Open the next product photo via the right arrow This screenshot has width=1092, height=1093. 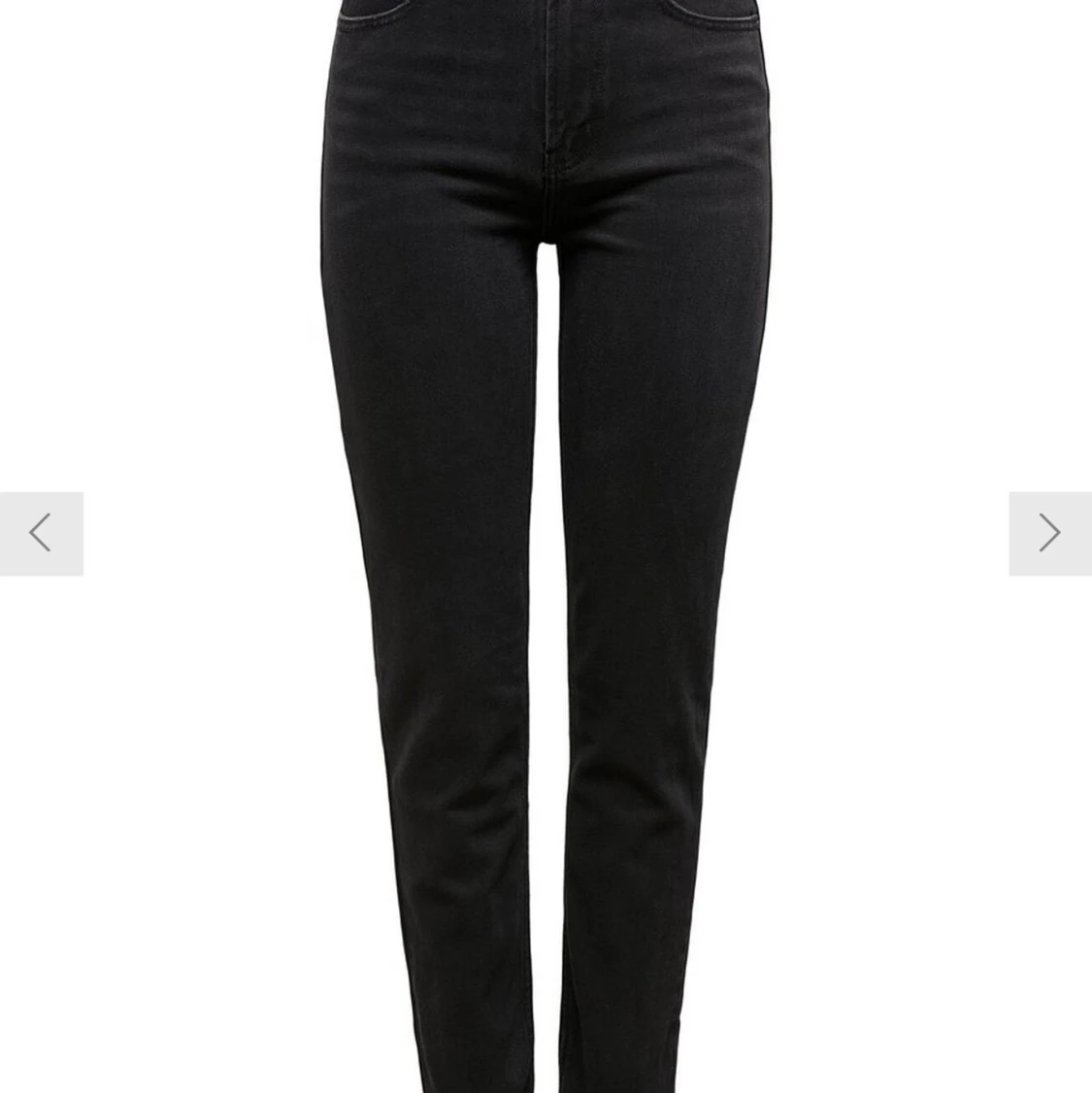[x=1050, y=533]
